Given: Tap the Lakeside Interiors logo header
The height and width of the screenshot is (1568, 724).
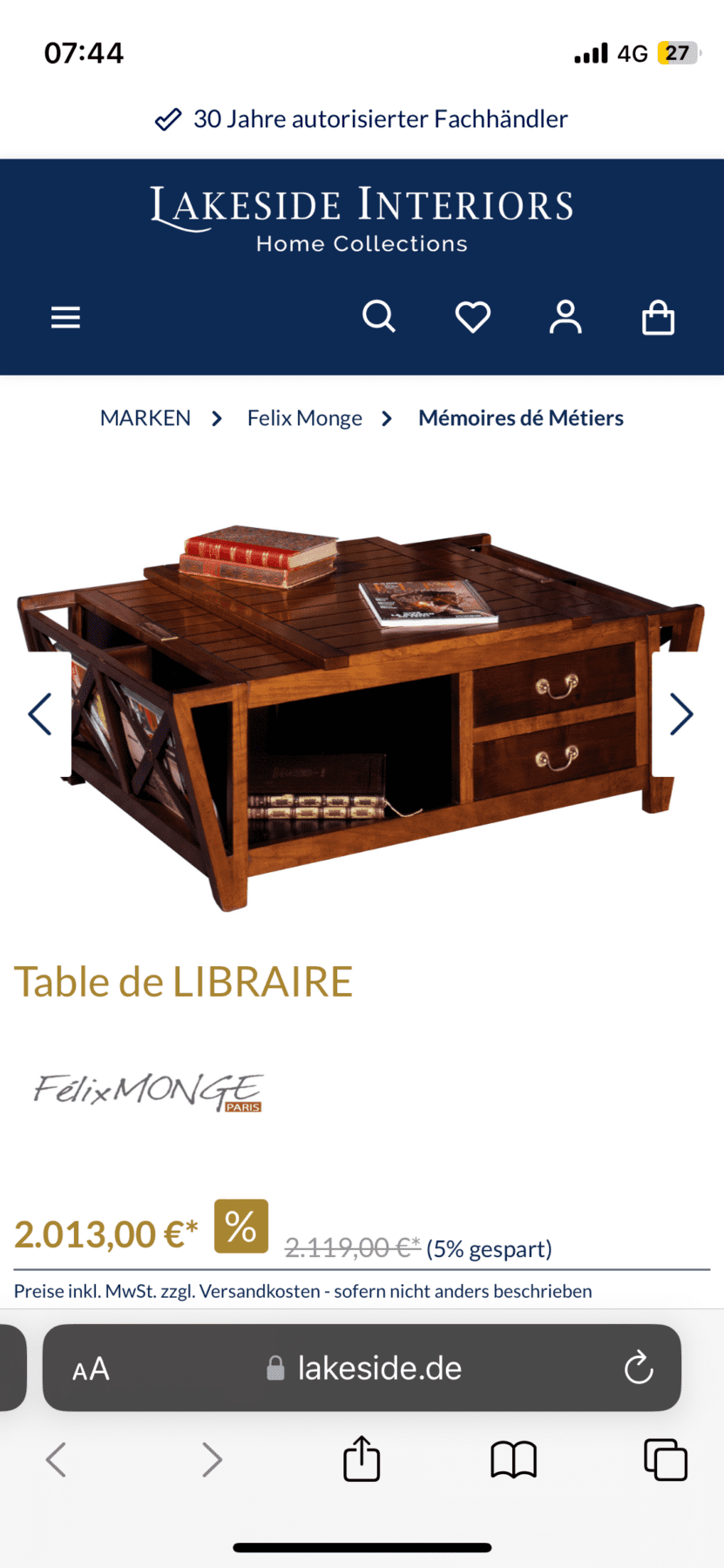Looking at the screenshot, I should pos(362,220).
